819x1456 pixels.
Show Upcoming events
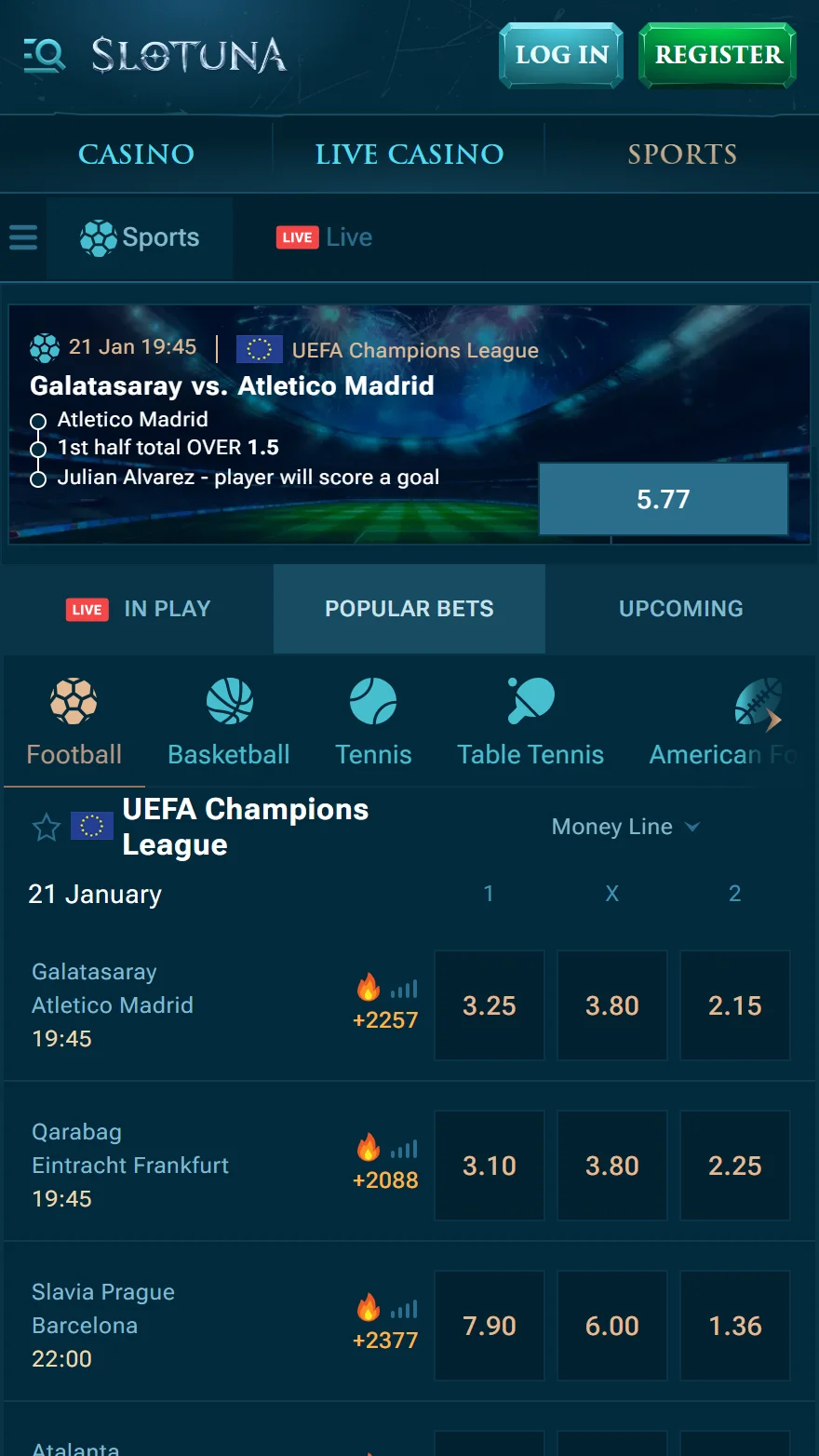[x=680, y=609]
